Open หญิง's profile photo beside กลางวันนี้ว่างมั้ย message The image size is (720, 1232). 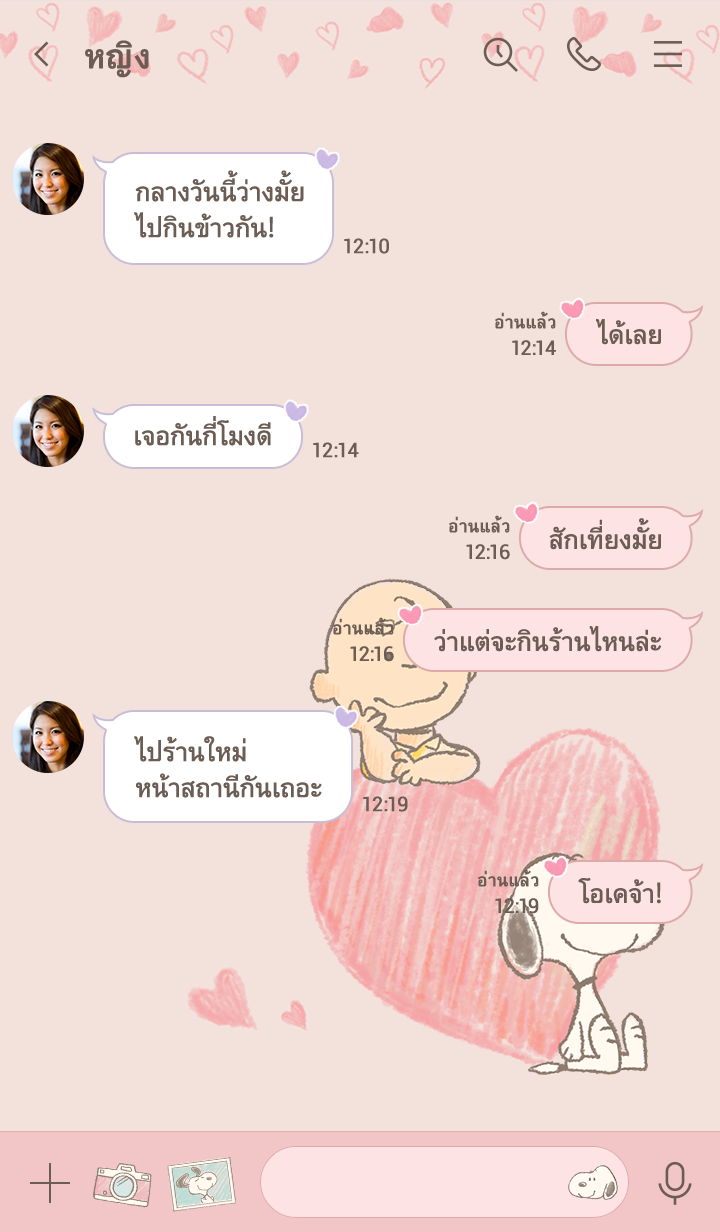tap(49, 179)
